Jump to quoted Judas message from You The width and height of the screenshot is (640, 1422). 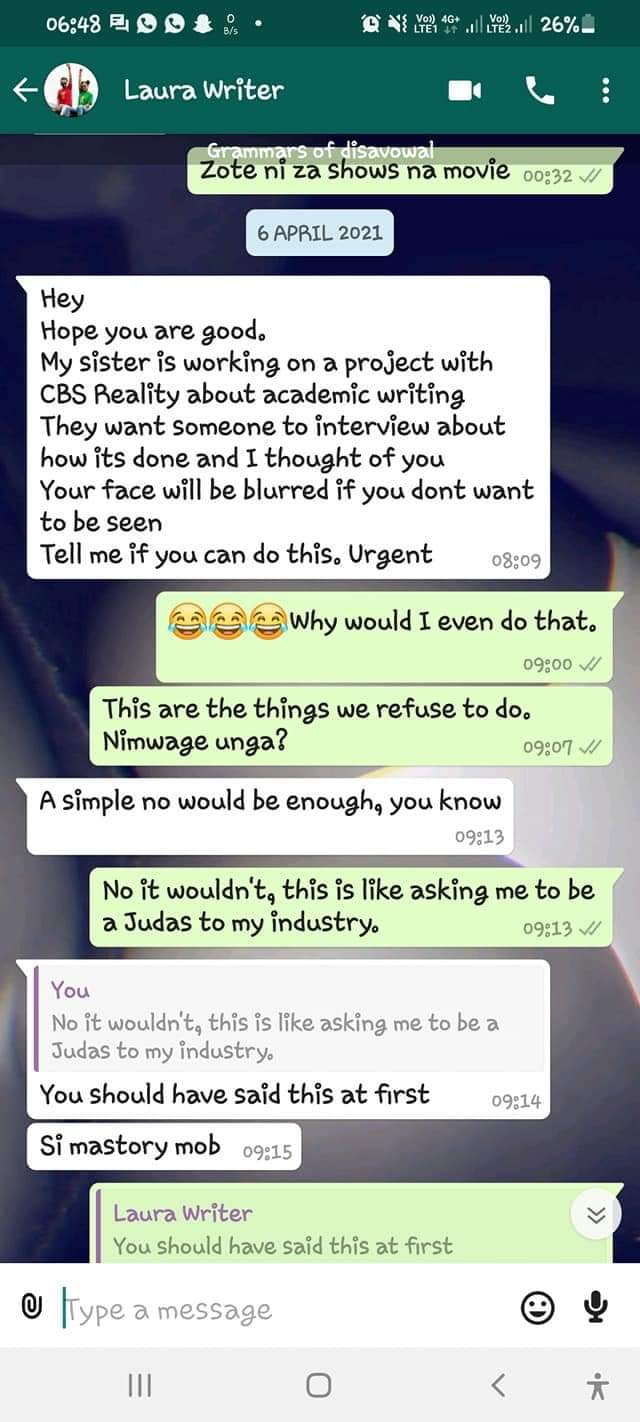290,1021
